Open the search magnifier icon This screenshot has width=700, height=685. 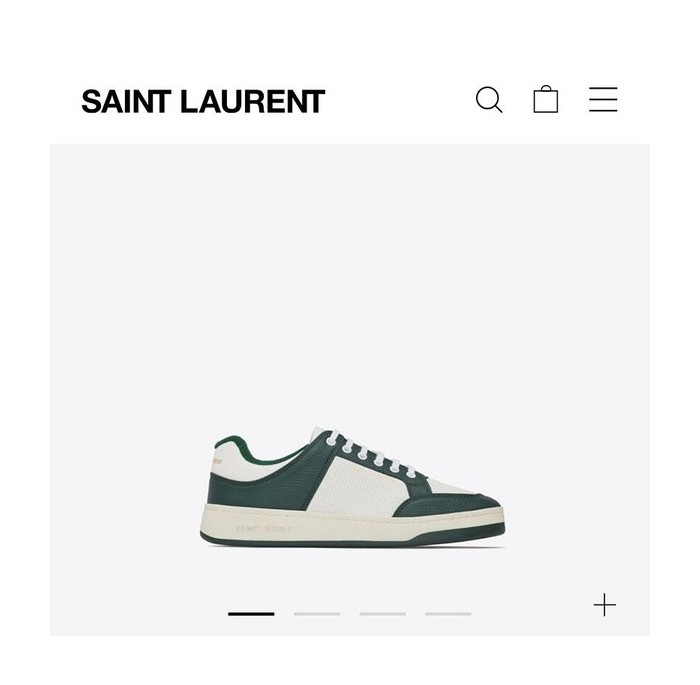[488, 100]
